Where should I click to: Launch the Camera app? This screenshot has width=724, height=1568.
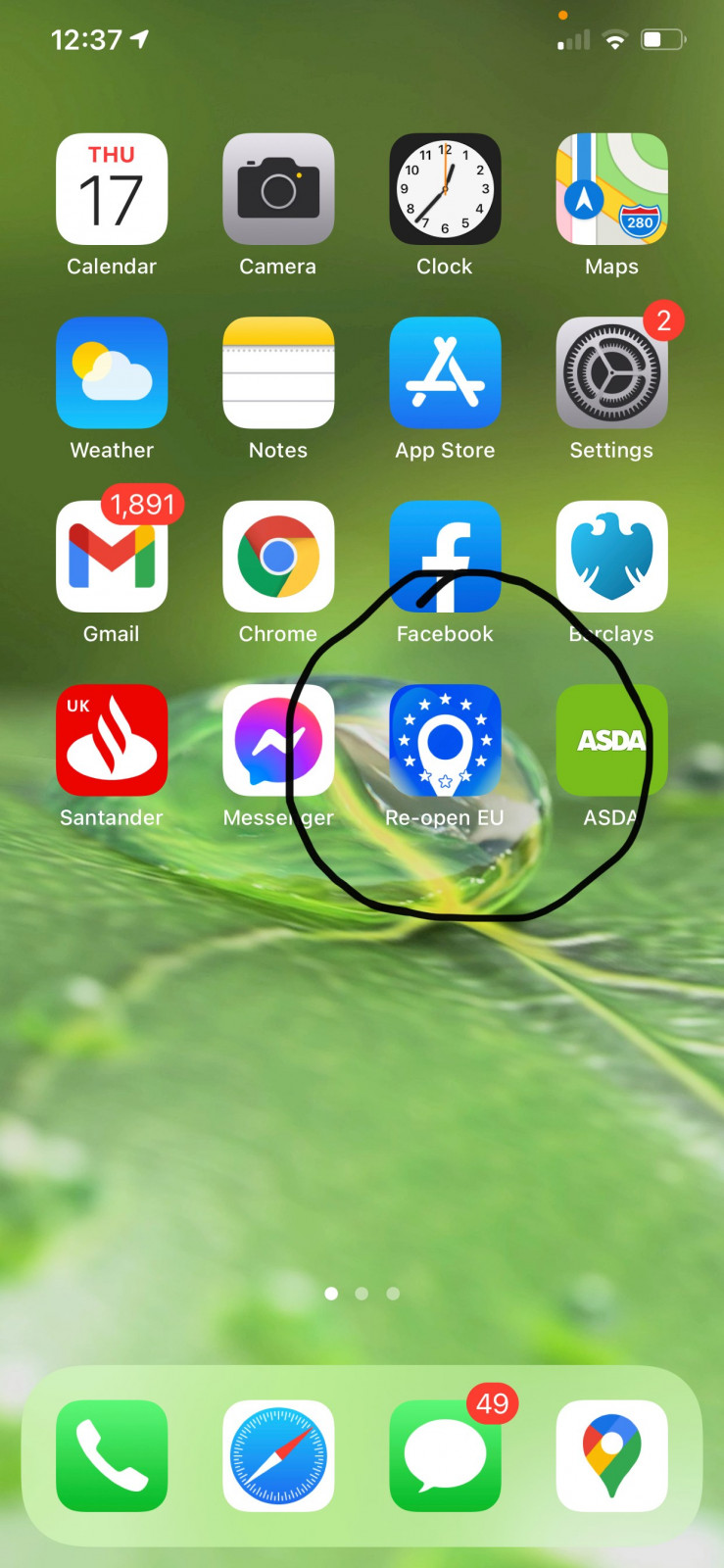click(278, 189)
